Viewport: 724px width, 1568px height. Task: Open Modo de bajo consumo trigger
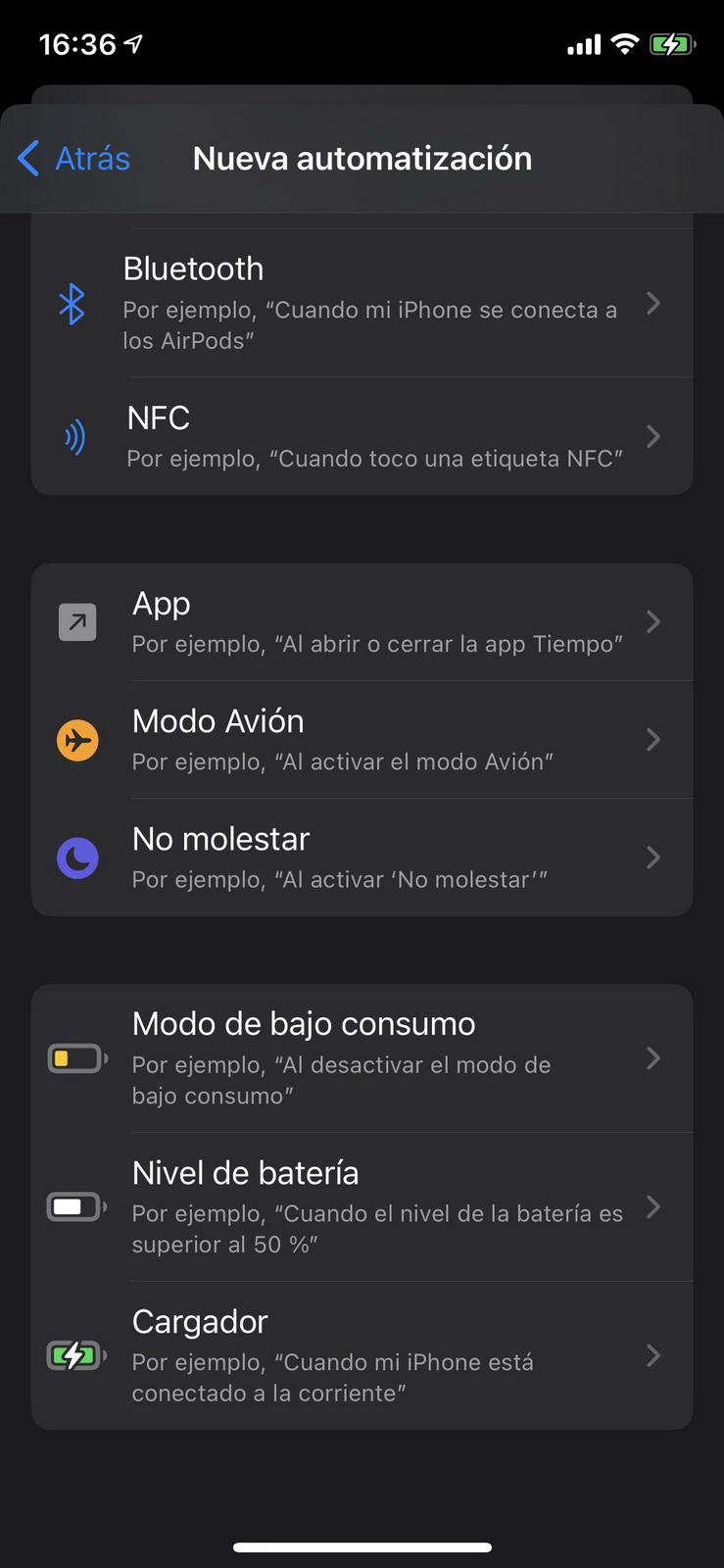point(362,1058)
